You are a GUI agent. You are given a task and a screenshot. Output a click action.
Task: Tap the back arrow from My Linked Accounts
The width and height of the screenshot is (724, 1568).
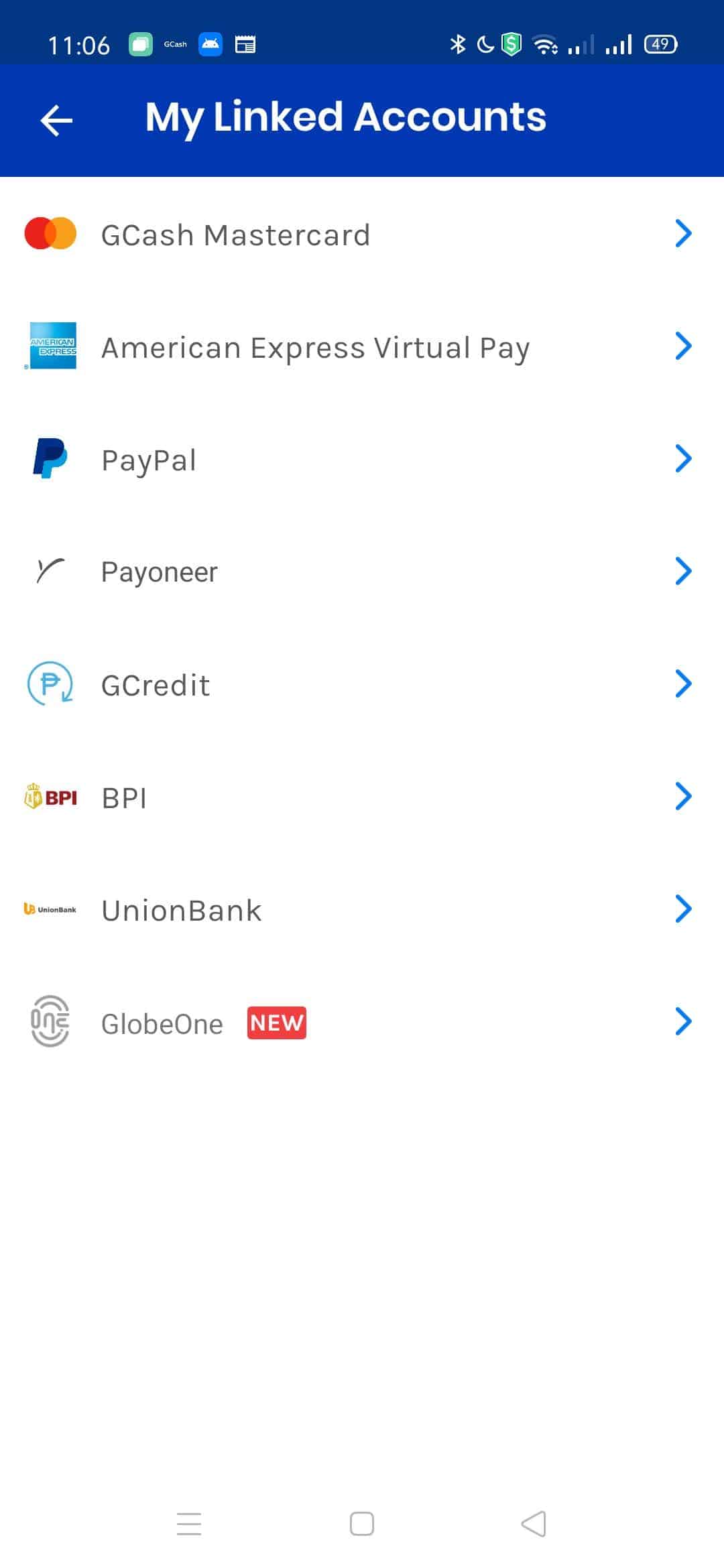pos(57,121)
